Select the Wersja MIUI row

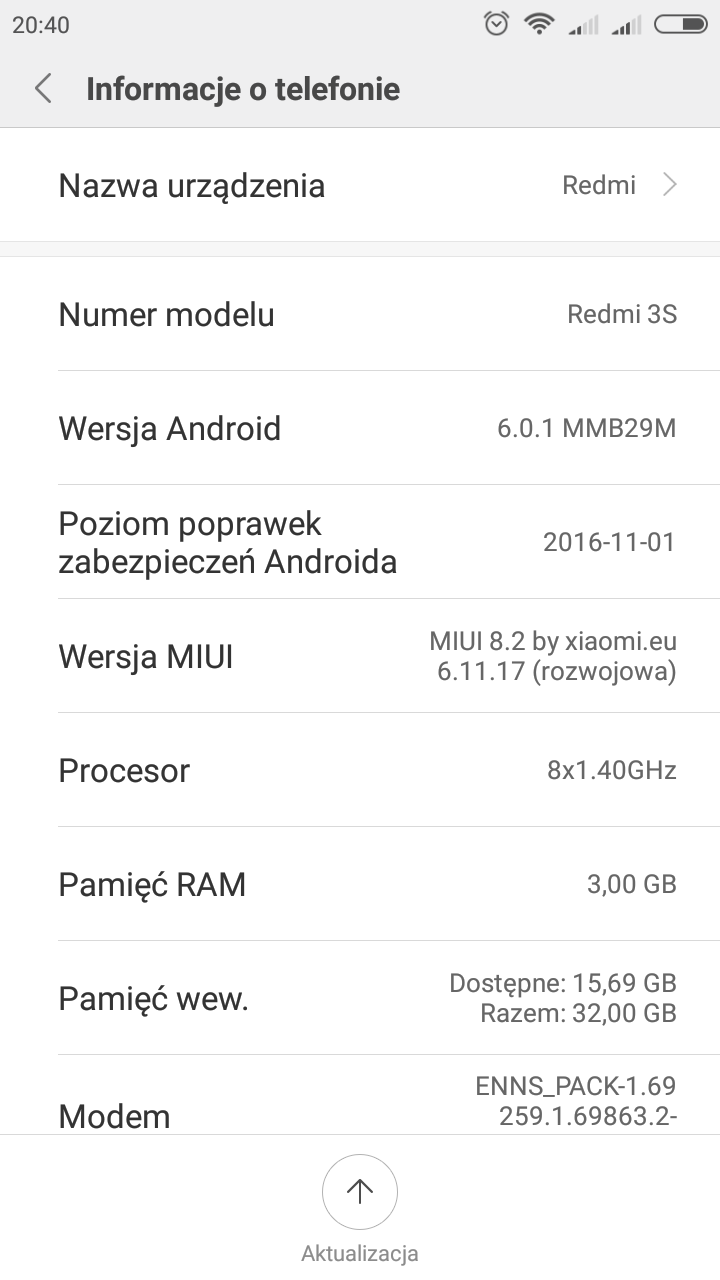coord(360,657)
